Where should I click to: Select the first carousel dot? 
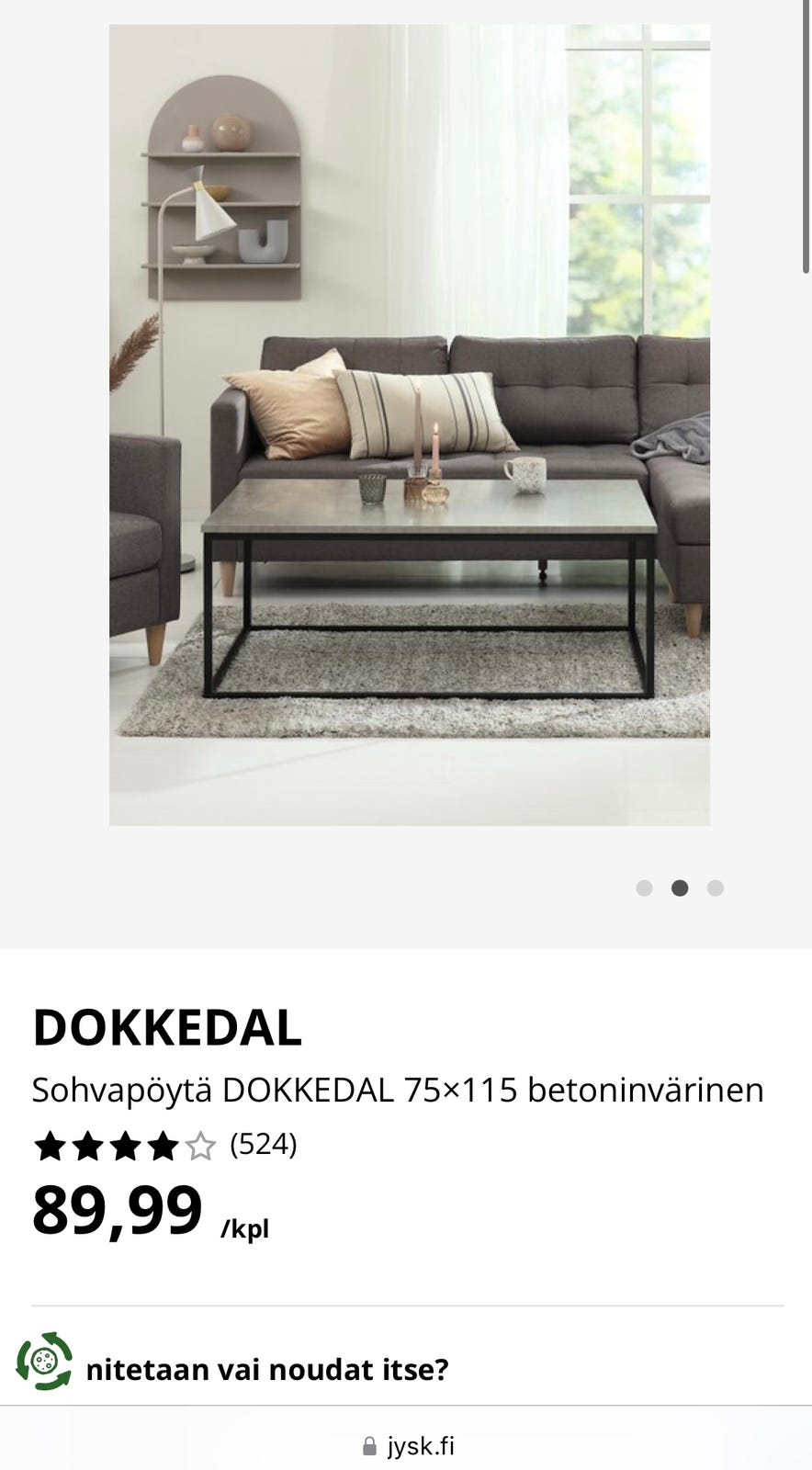(x=645, y=888)
